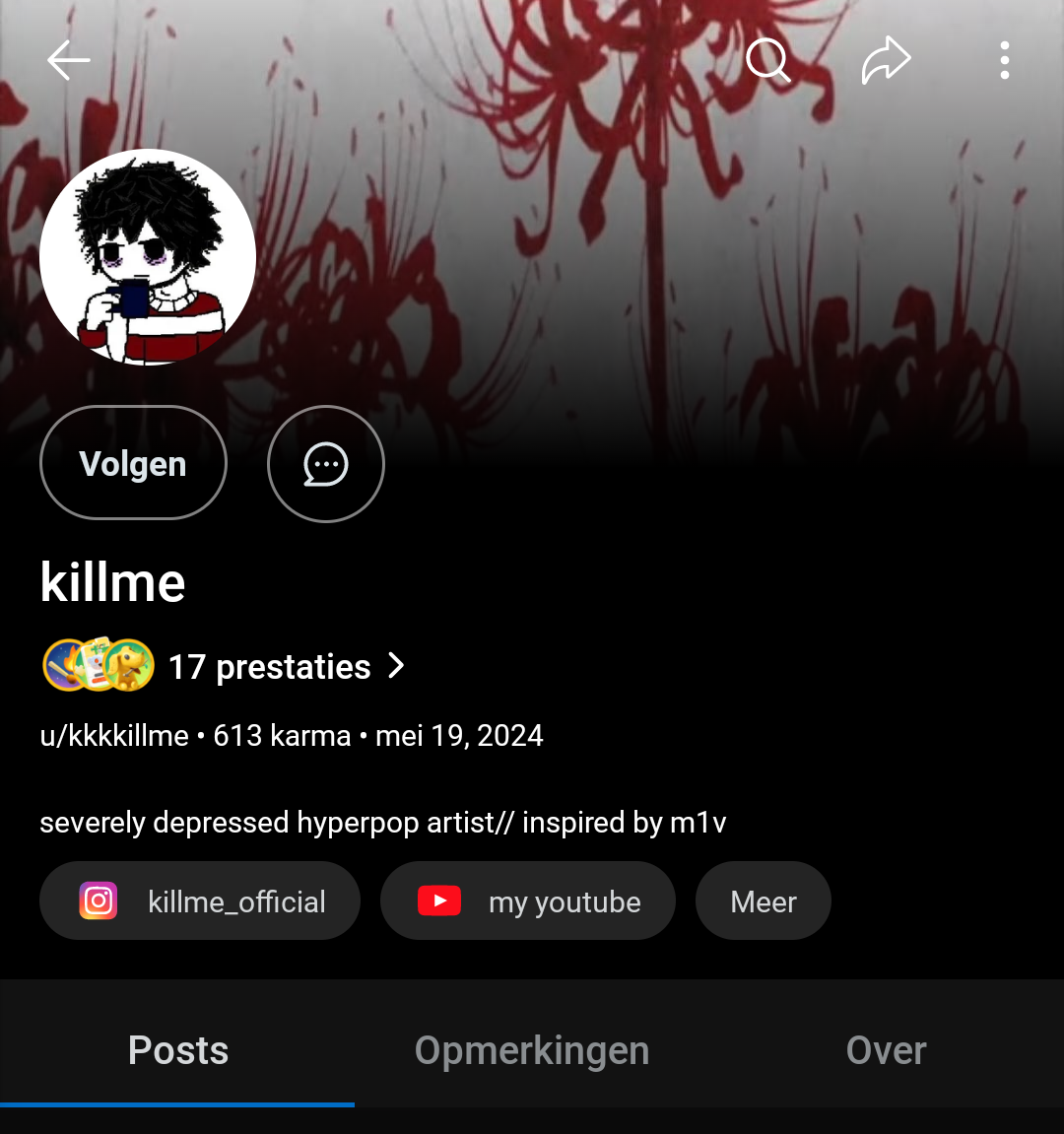Switch to the Opmerkingen tab
The width and height of the screenshot is (1064, 1134).
[532, 1050]
